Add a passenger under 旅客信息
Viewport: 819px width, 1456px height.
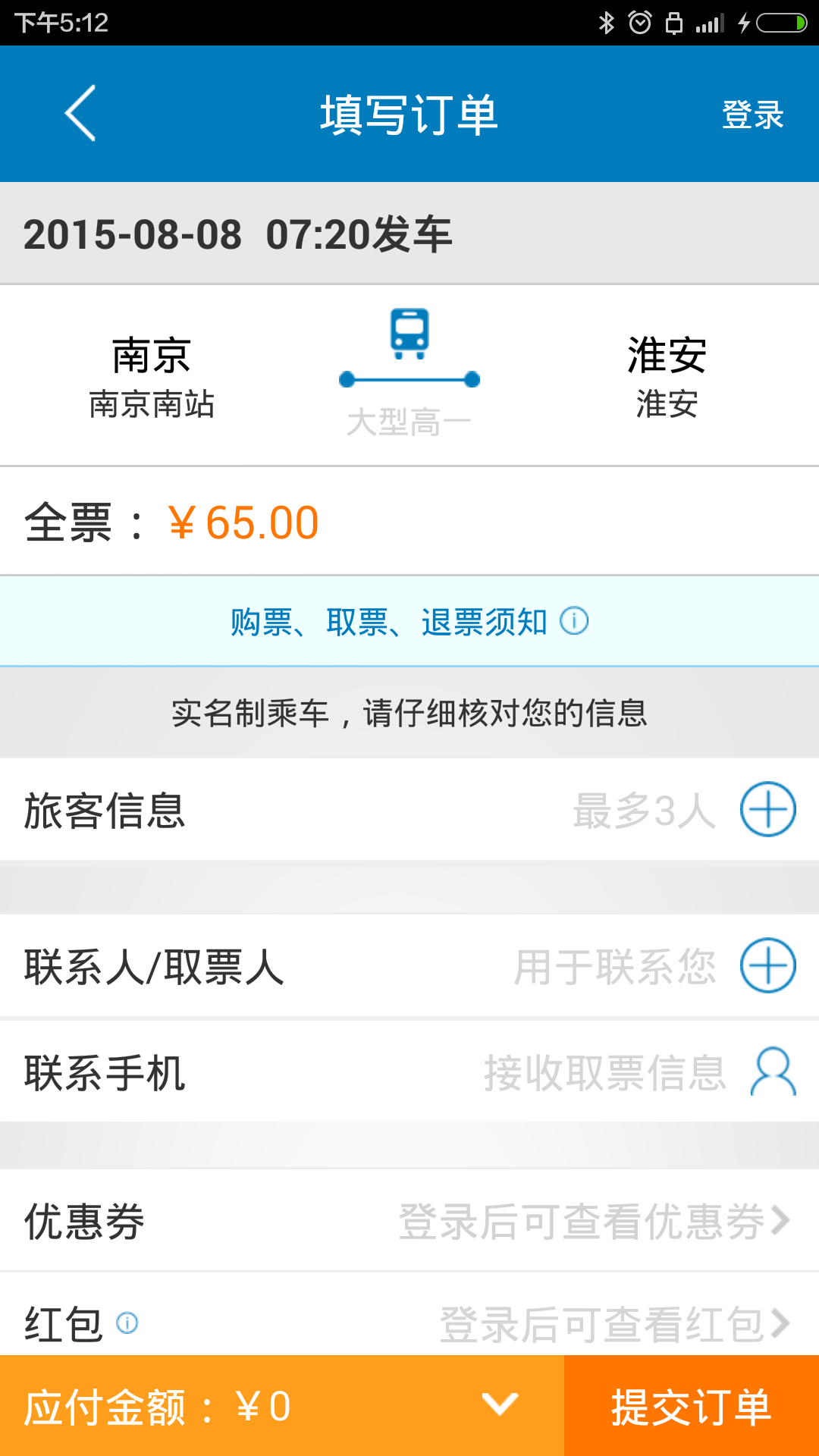coord(767,809)
